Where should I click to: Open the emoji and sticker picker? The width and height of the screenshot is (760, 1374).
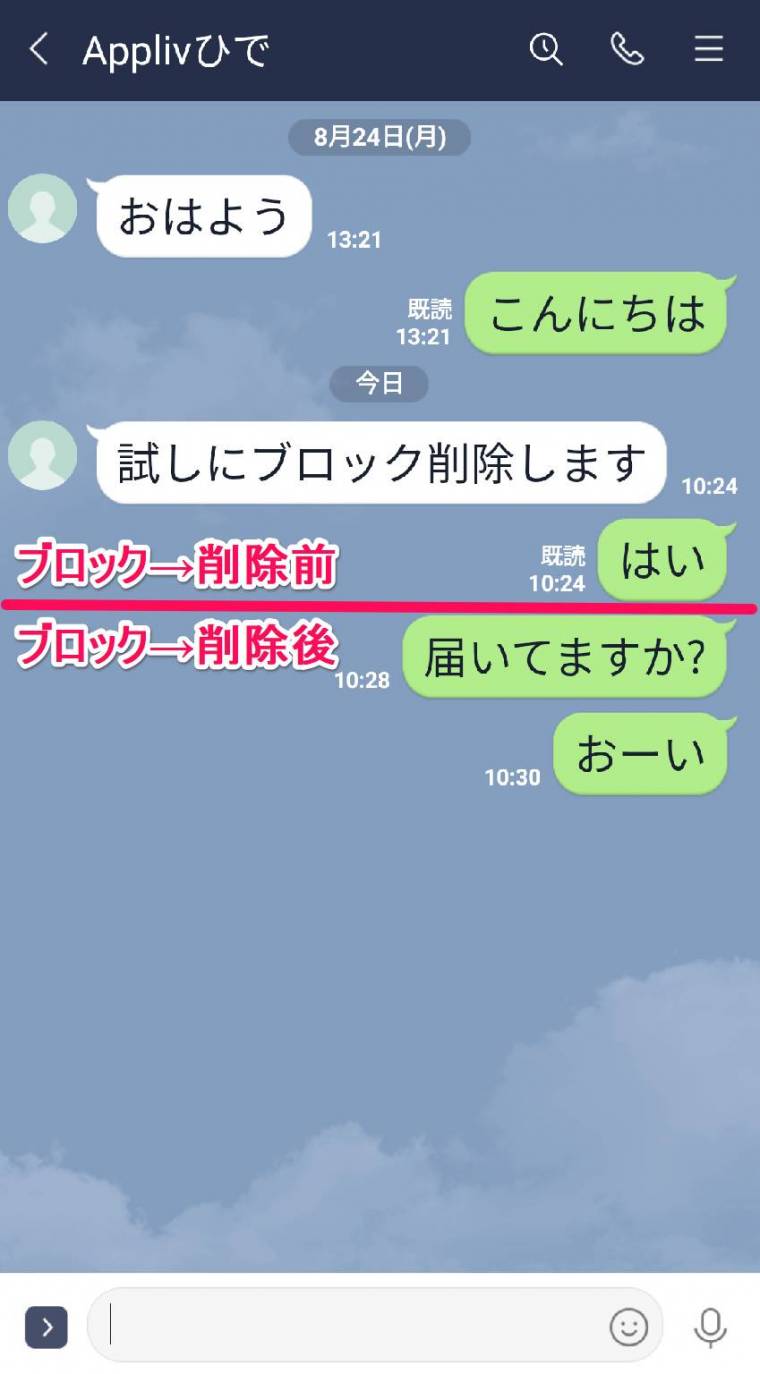(x=629, y=1327)
